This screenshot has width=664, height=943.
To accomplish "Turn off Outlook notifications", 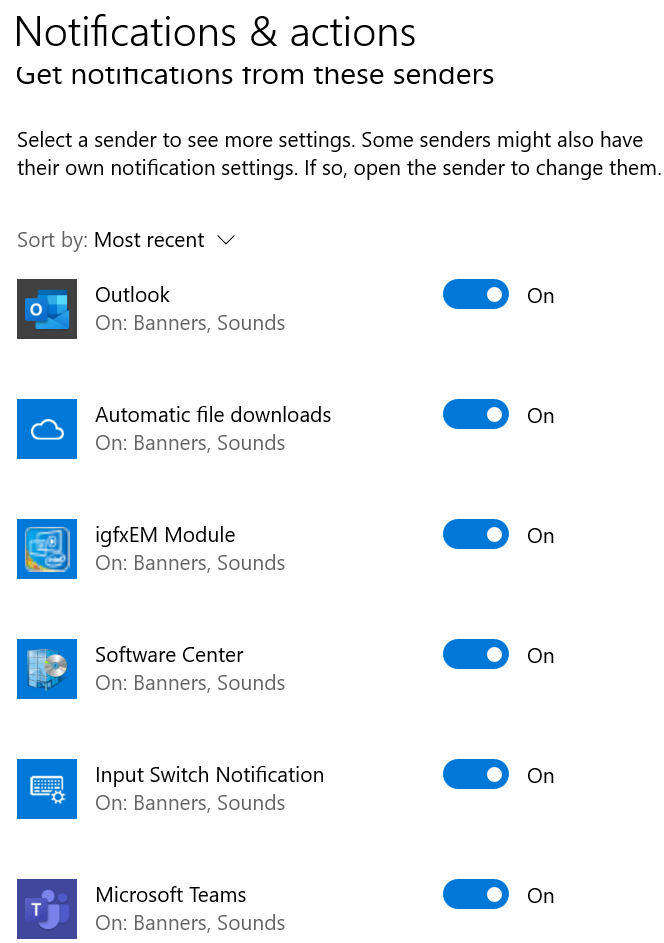I will (476, 295).
